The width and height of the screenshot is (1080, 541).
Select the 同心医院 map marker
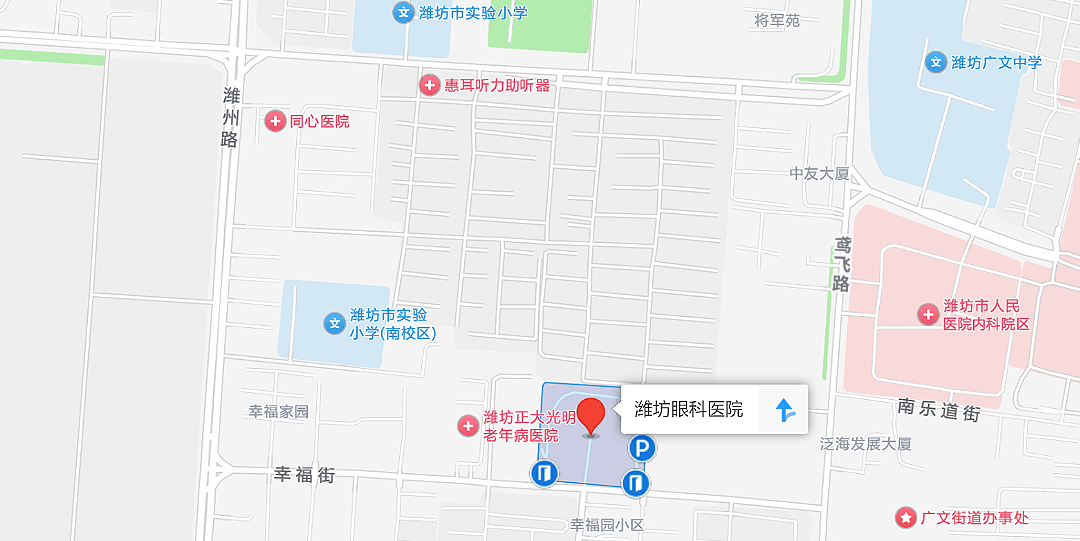pyautogui.click(x=275, y=121)
